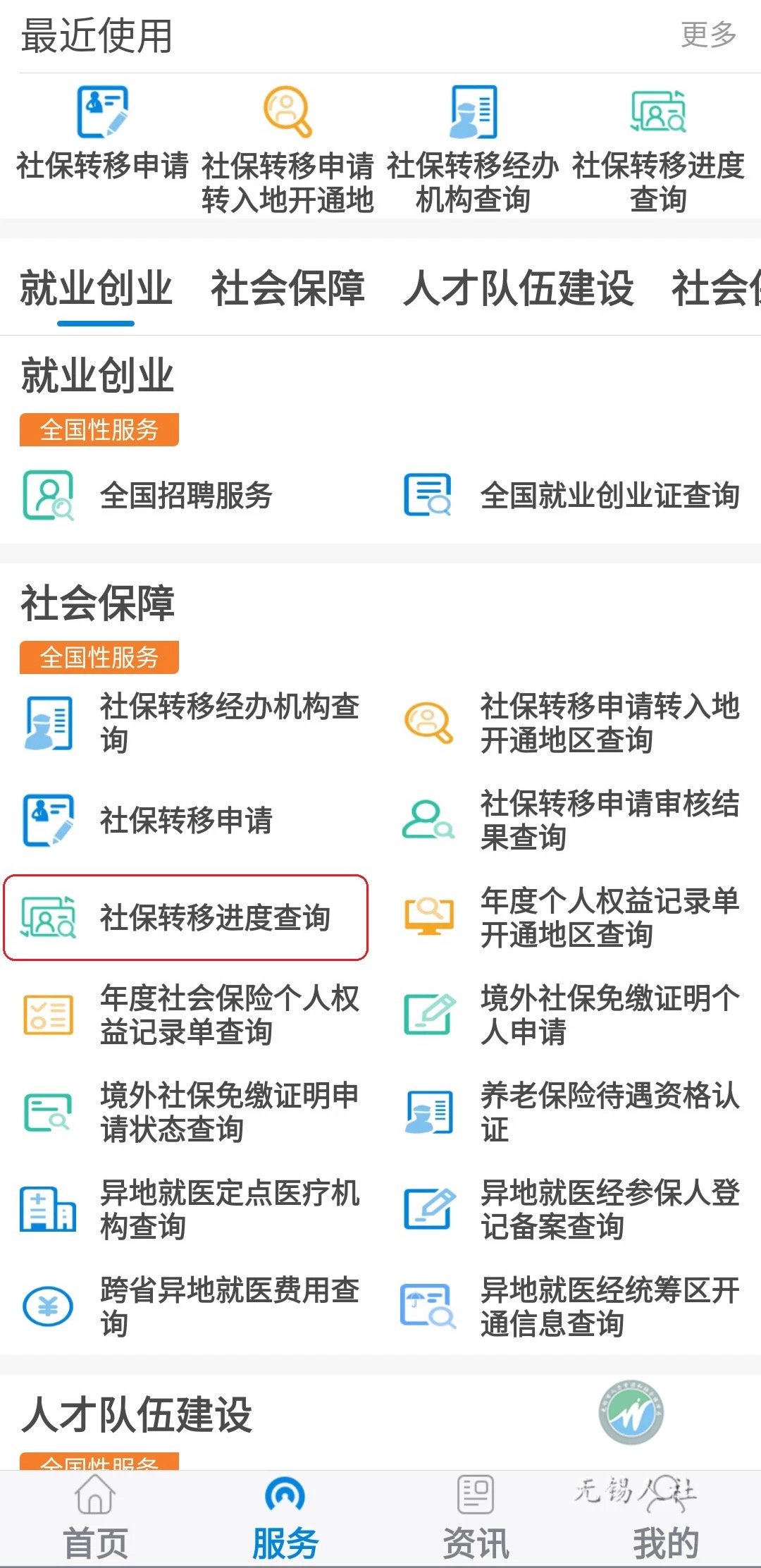Open 社保转移申请审核结果查询

point(572,820)
